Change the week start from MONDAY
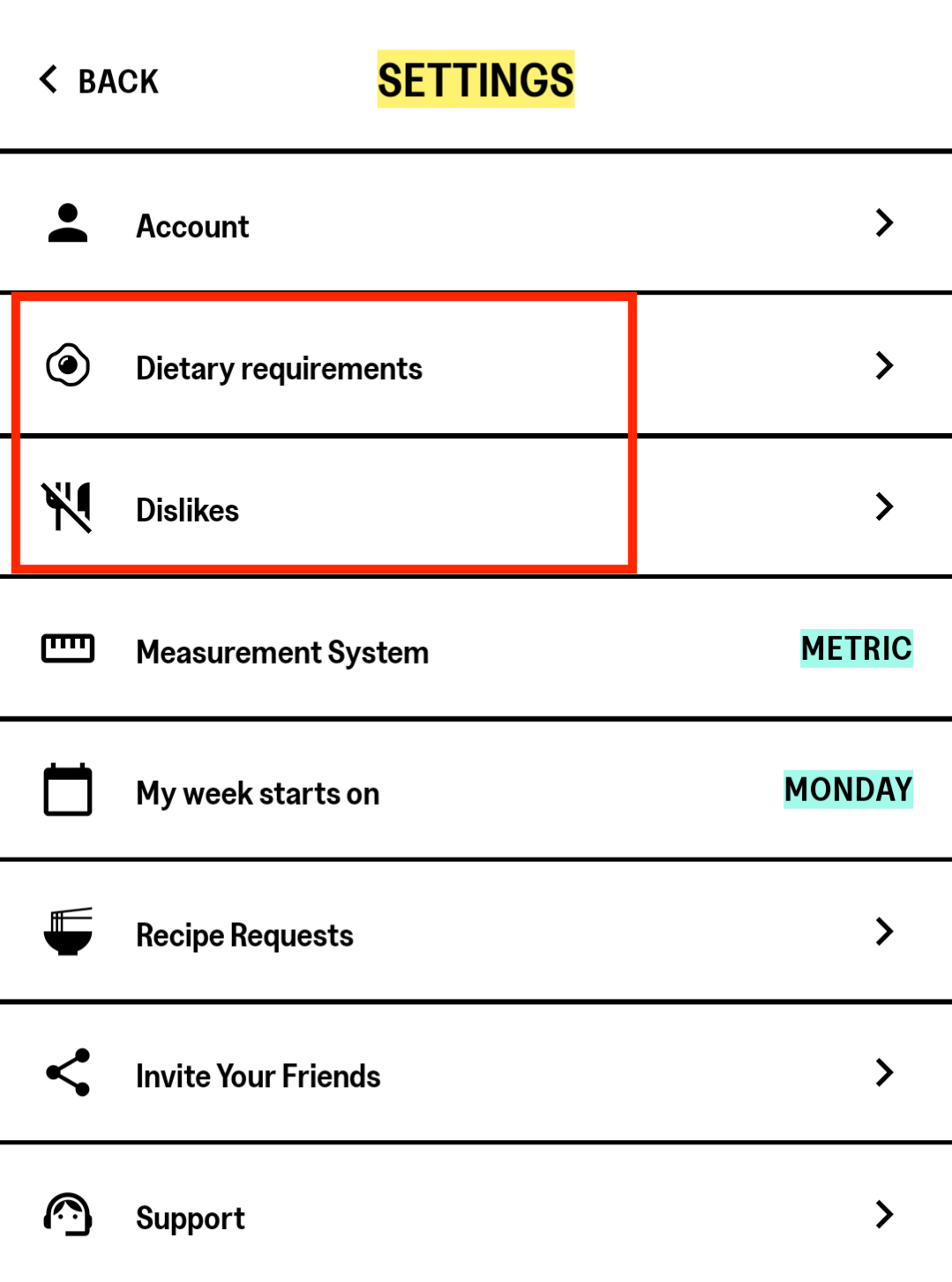This screenshot has width=952, height=1282. tap(848, 790)
